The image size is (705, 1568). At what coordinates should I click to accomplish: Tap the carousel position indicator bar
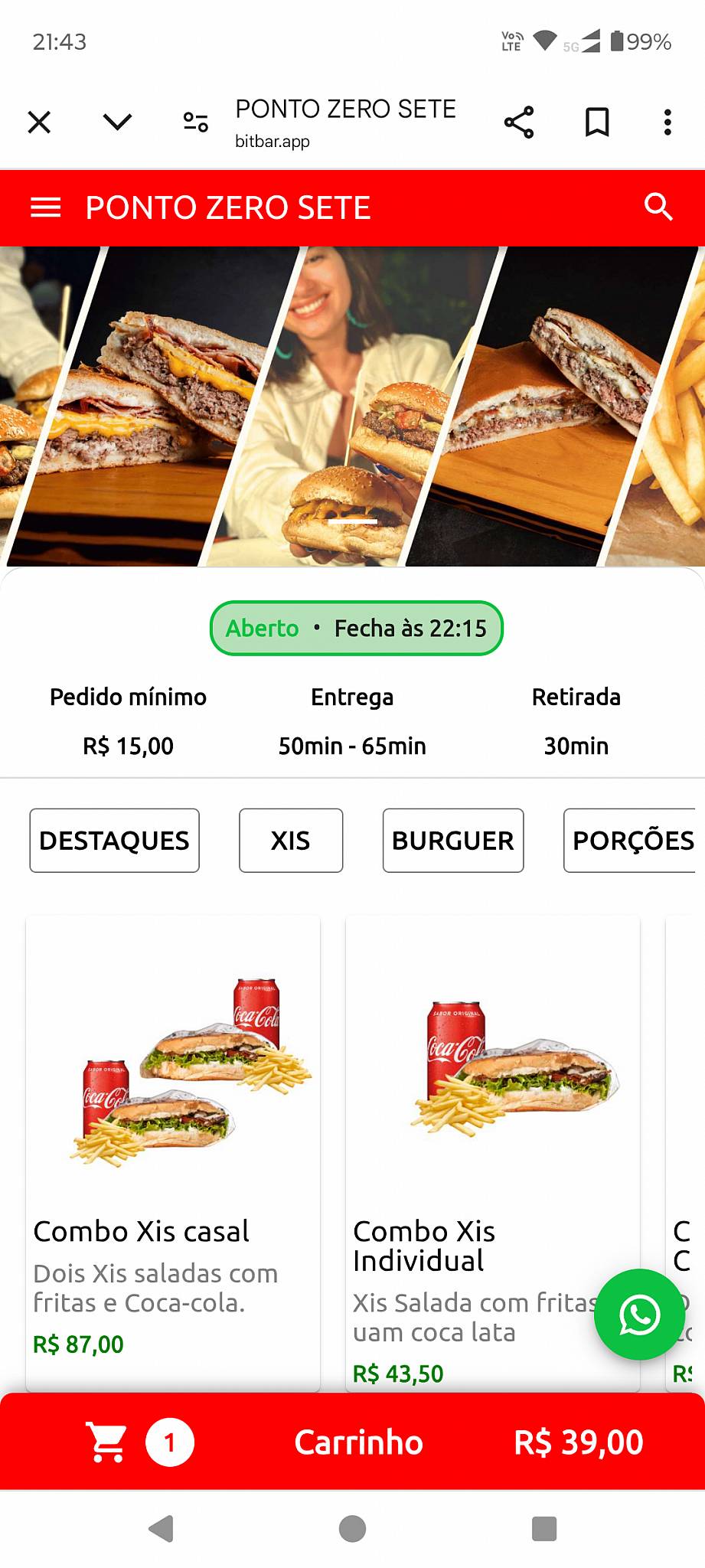(x=352, y=520)
